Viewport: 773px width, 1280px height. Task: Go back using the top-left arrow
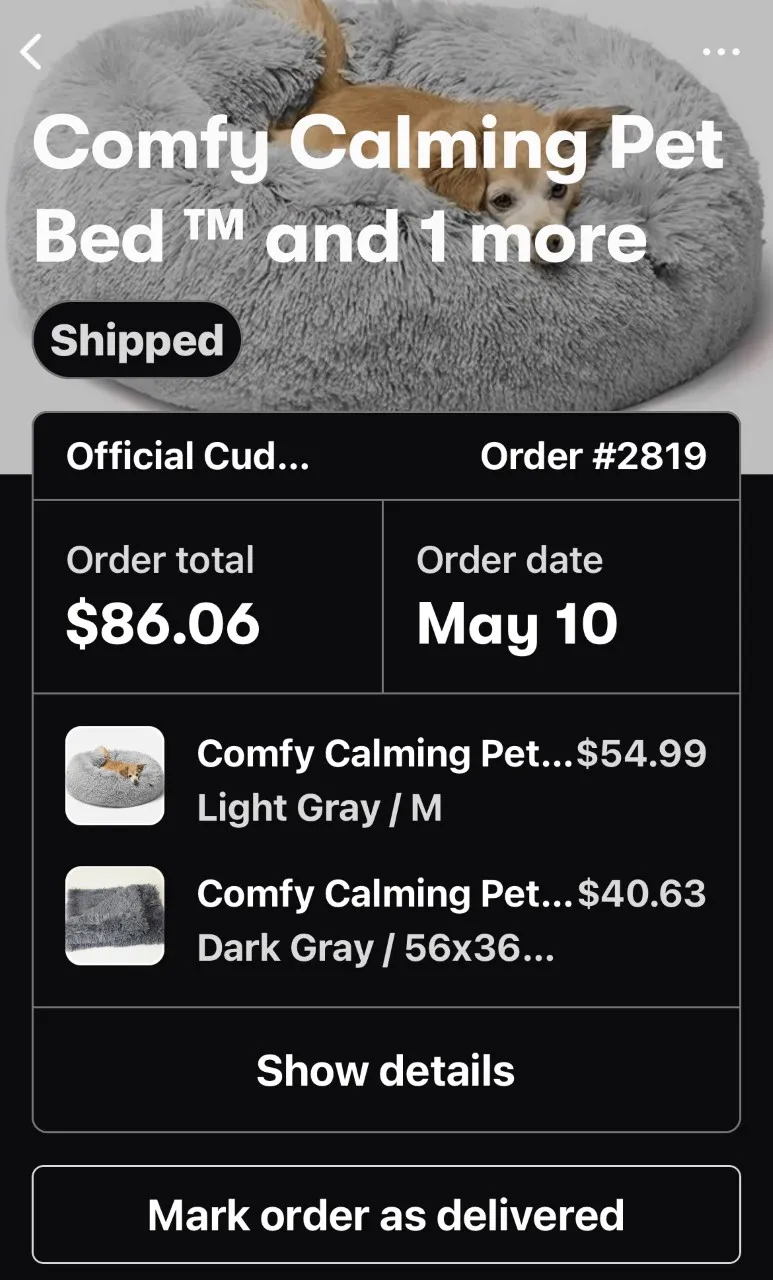coord(32,52)
